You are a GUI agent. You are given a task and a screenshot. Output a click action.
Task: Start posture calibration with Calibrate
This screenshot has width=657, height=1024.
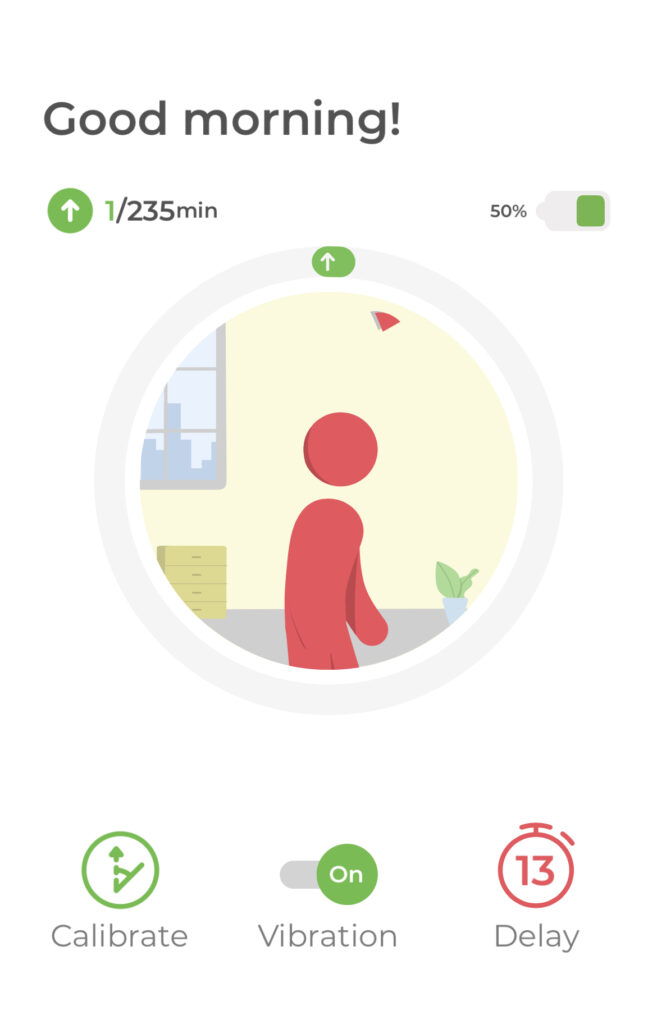[120, 870]
